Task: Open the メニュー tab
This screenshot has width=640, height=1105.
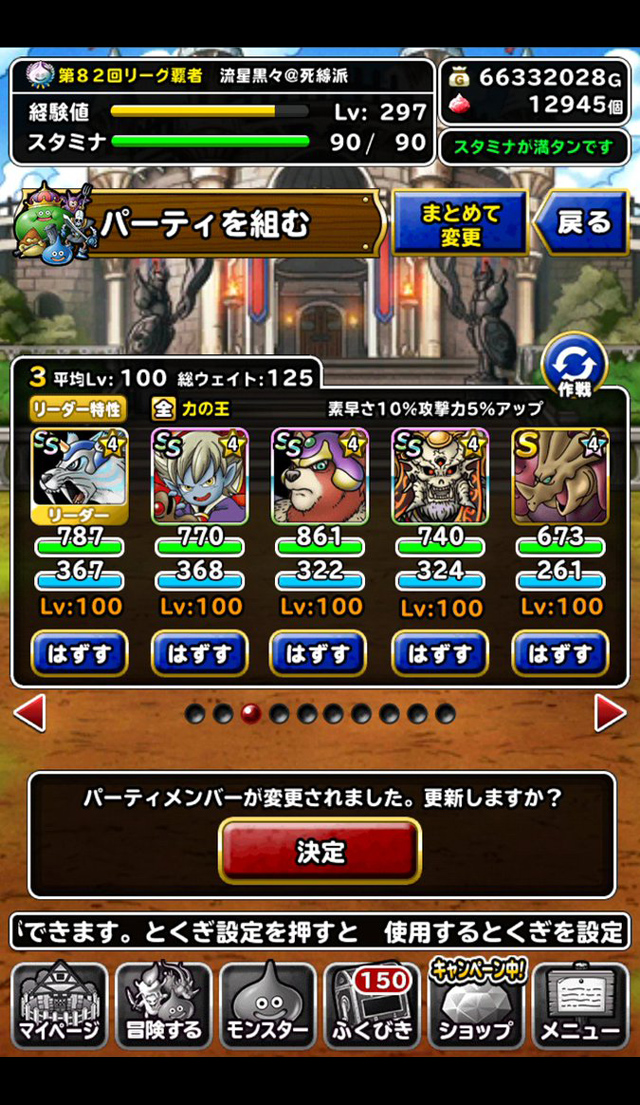Action: (x=581, y=1006)
